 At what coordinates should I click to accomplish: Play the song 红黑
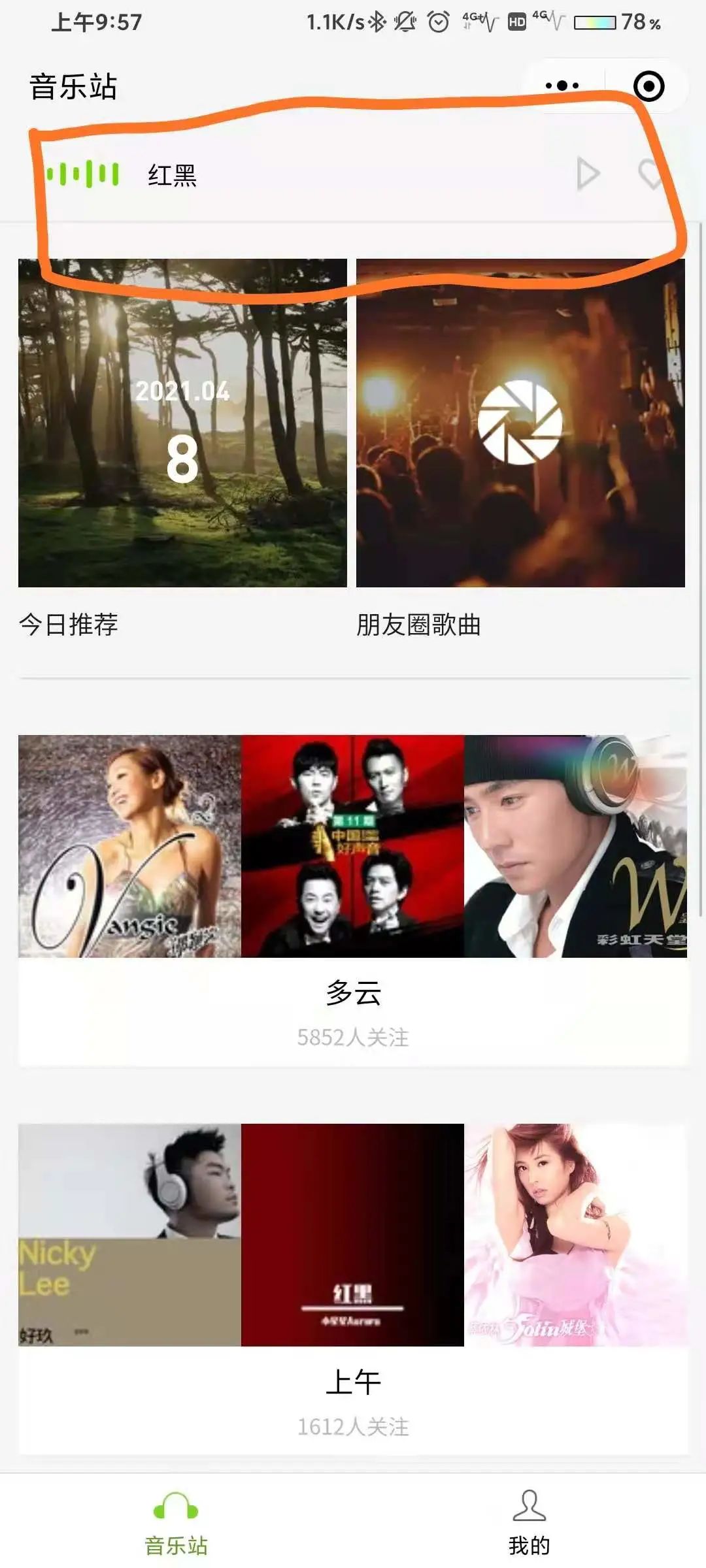coord(588,174)
